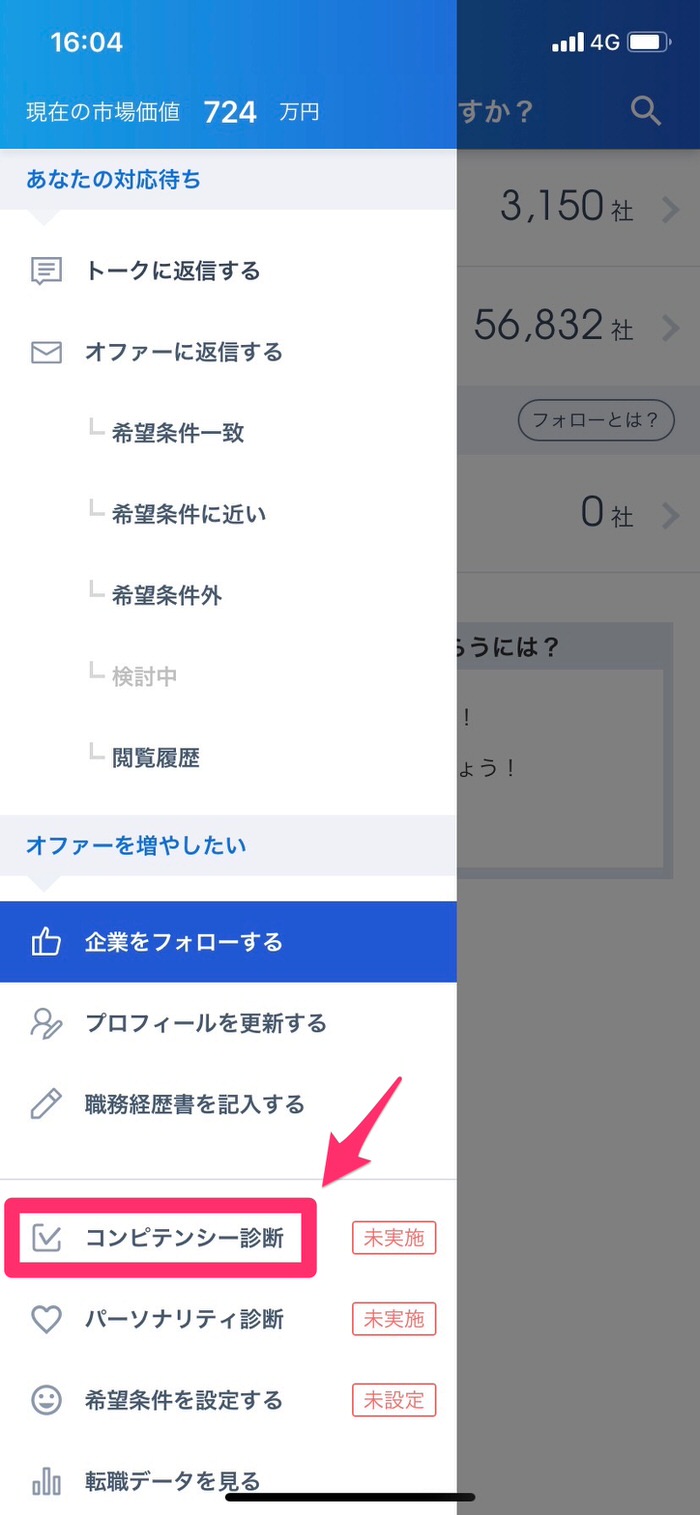Screen dimensions: 700x1515
Task: Tap 企業をフォローする in the drawer
Action: (228, 942)
